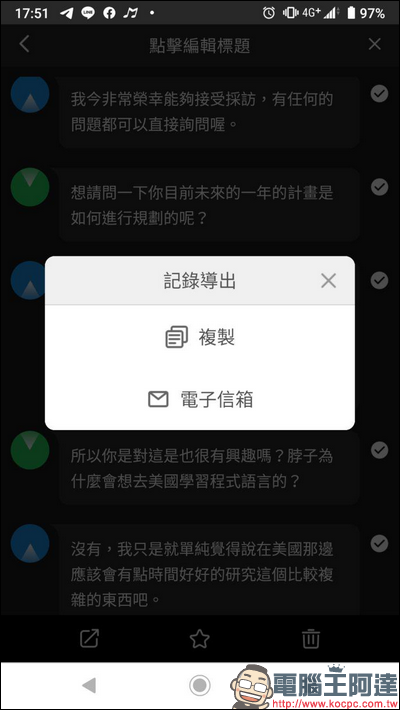Edit the title 點擊編輯標題
The width and height of the screenshot is (400, 710).
pos(200,45)
